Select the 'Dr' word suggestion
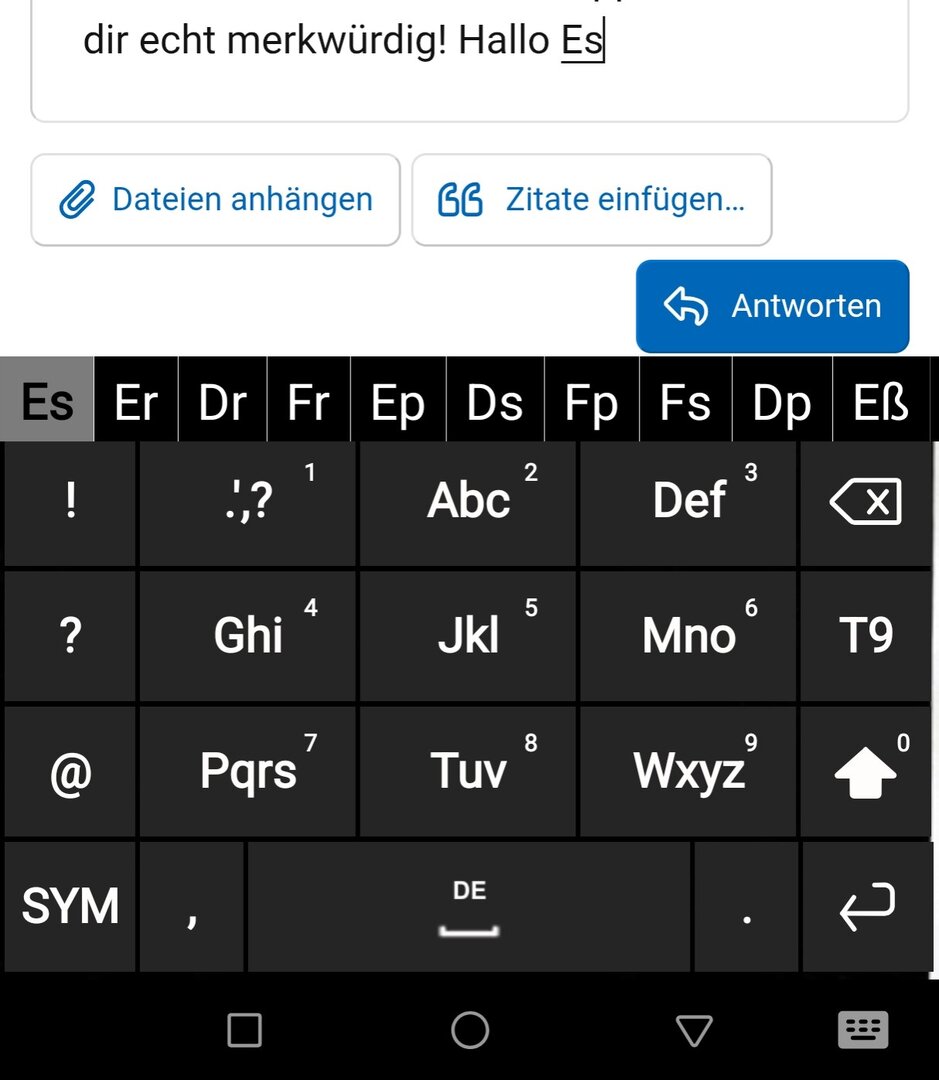The height and width of the screenshot is (1080, 939). (x=222, y=402)
